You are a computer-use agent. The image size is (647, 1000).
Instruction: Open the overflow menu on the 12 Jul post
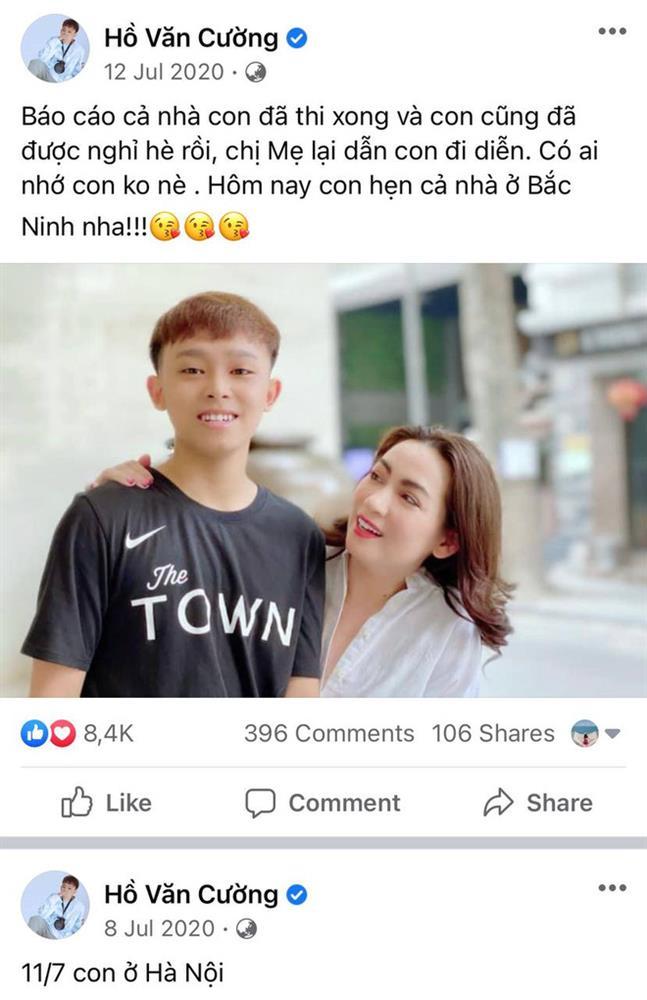tap(611, 32)
